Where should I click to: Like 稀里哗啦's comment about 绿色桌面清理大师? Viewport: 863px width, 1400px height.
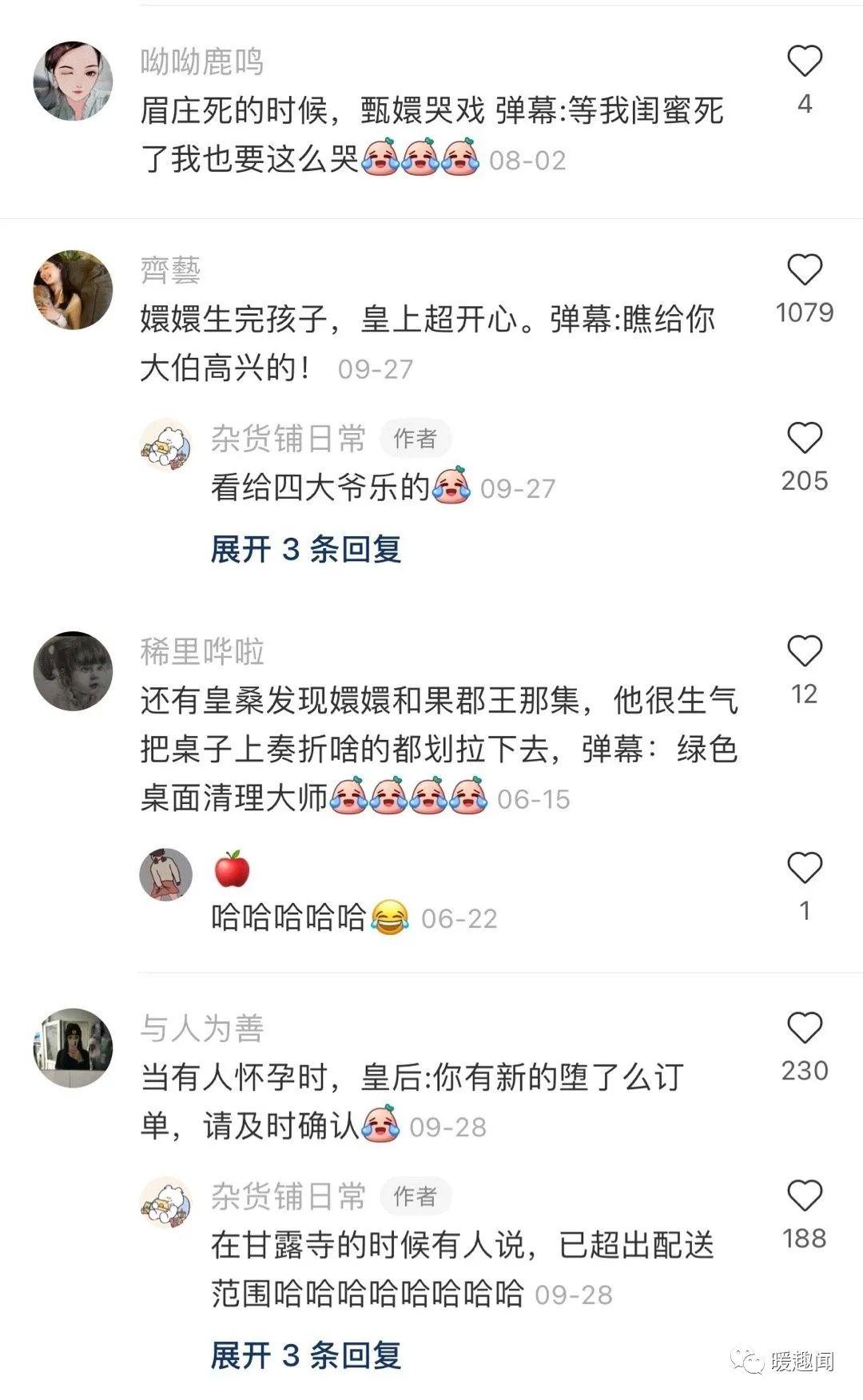click(x=804, y=652)
